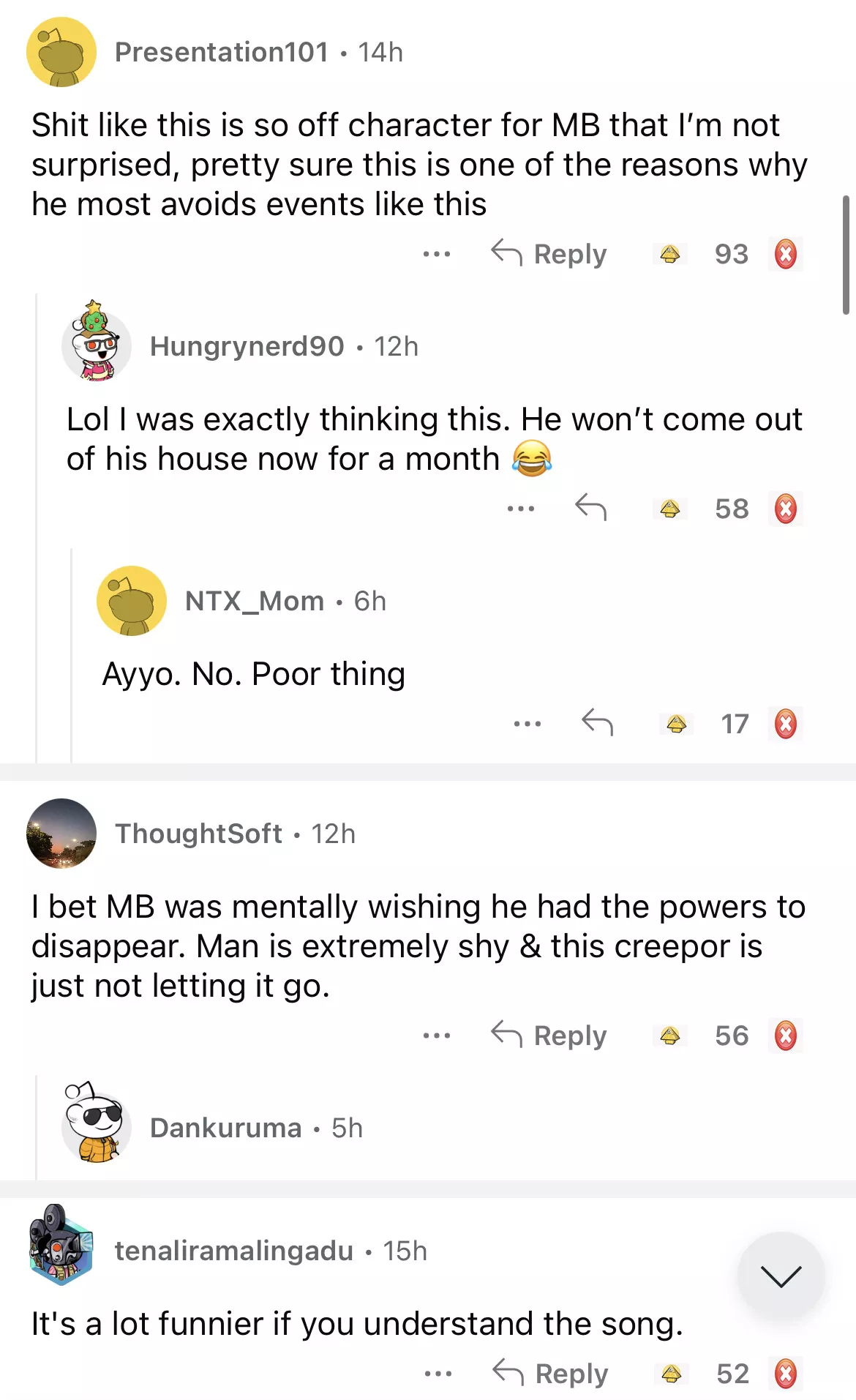Tap the reply arrow on Hungrynerd90's comment
Viewport: 856px width, 1400px height.
[x=590, y=508]
